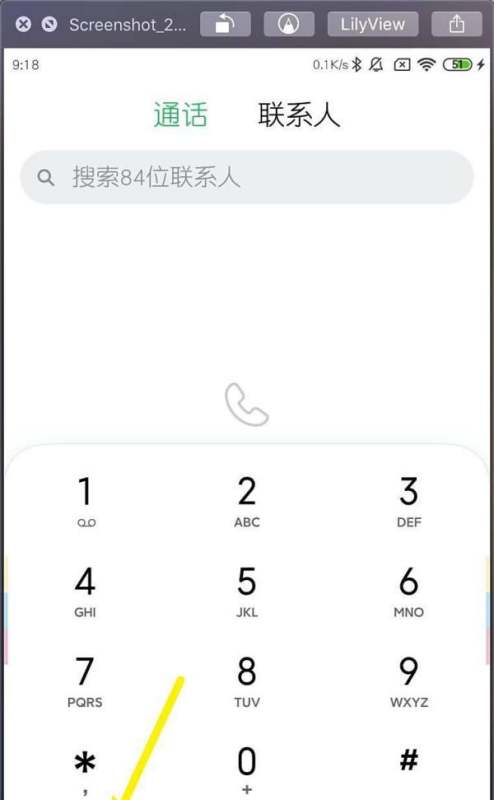Screen dimensions: 494x800
Task: Rotate the image in the toolbar
Action: (x=225, y=24)
